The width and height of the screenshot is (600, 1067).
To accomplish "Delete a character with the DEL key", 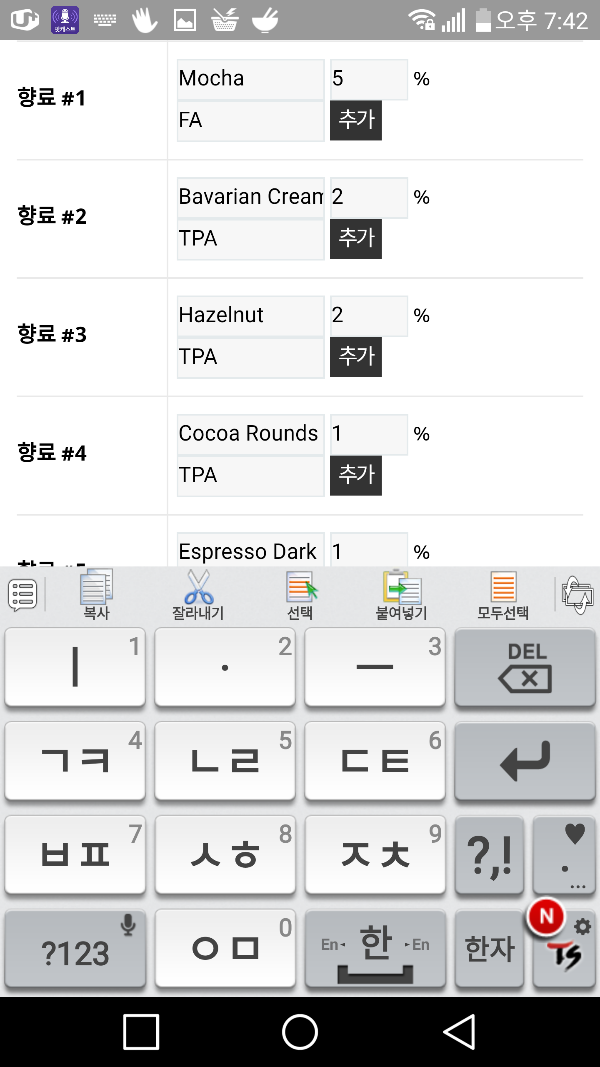I will coord(525,668).
